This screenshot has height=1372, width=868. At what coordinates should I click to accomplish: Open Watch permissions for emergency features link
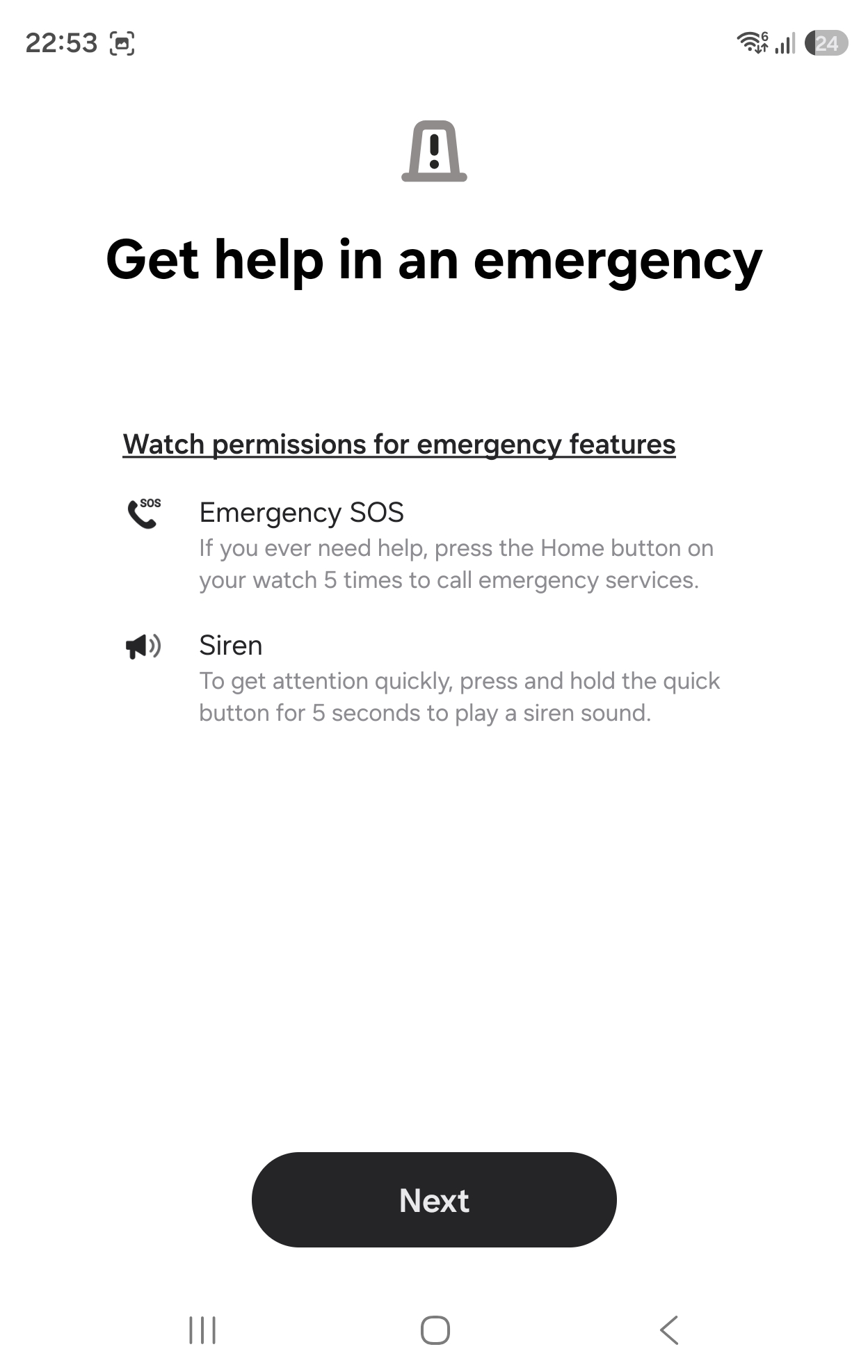click(x=399, y=444)
